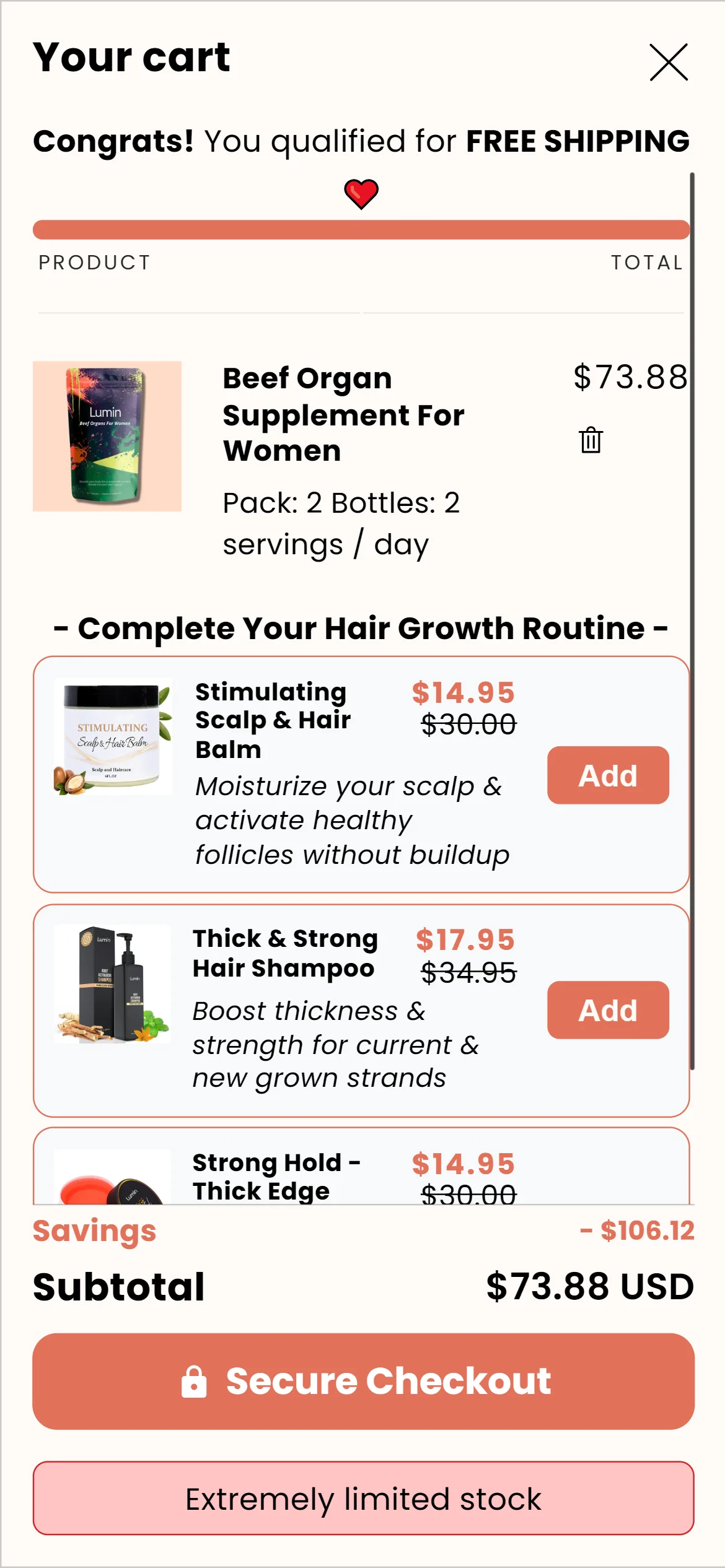The height and width of the screenshot is (1568, 725).
Task: View the Beef Organ Supplement For Women product
Action: (343, 414)
